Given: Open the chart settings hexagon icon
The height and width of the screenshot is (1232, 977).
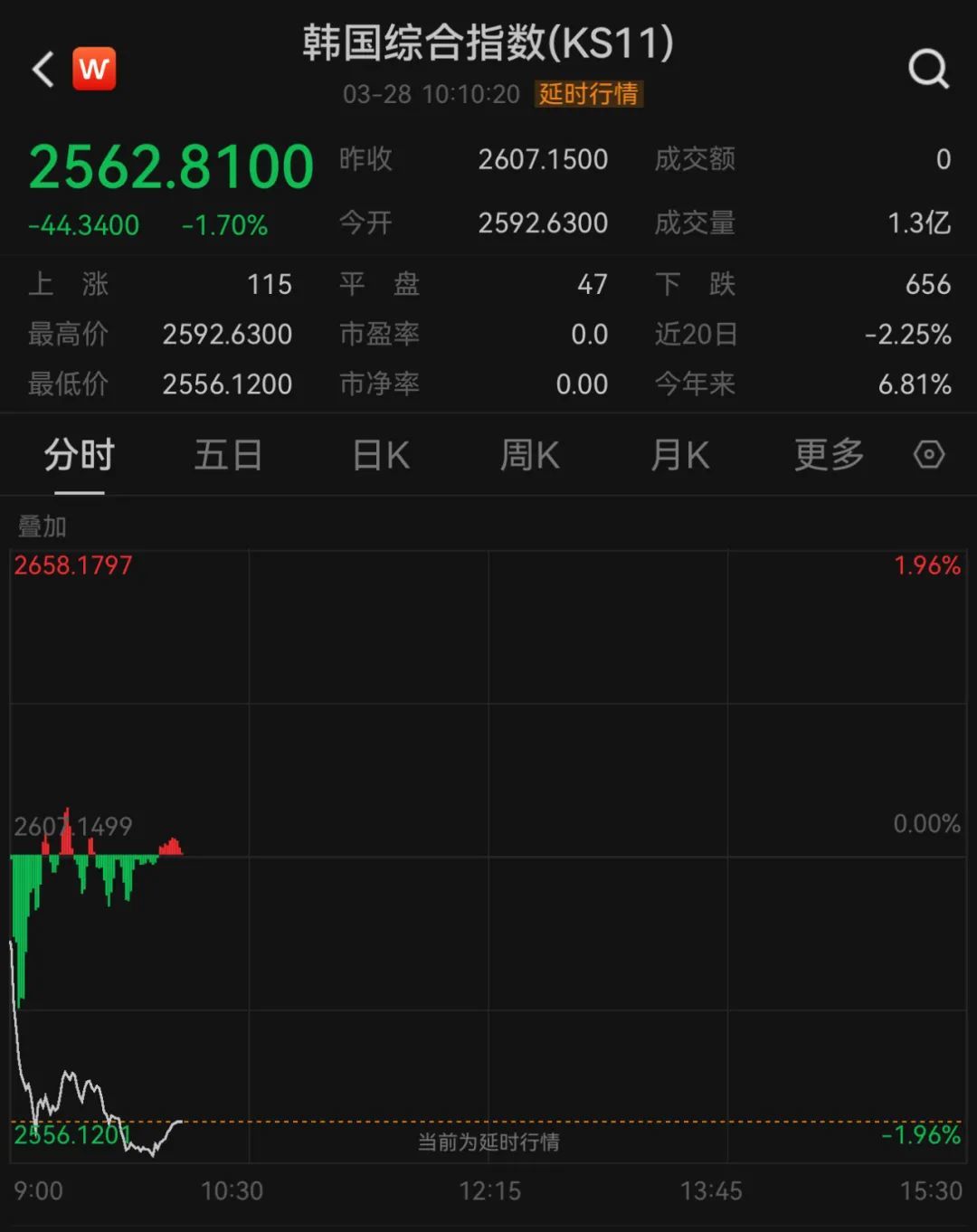Looking at the screenshot, I should [x=929, y=454].
